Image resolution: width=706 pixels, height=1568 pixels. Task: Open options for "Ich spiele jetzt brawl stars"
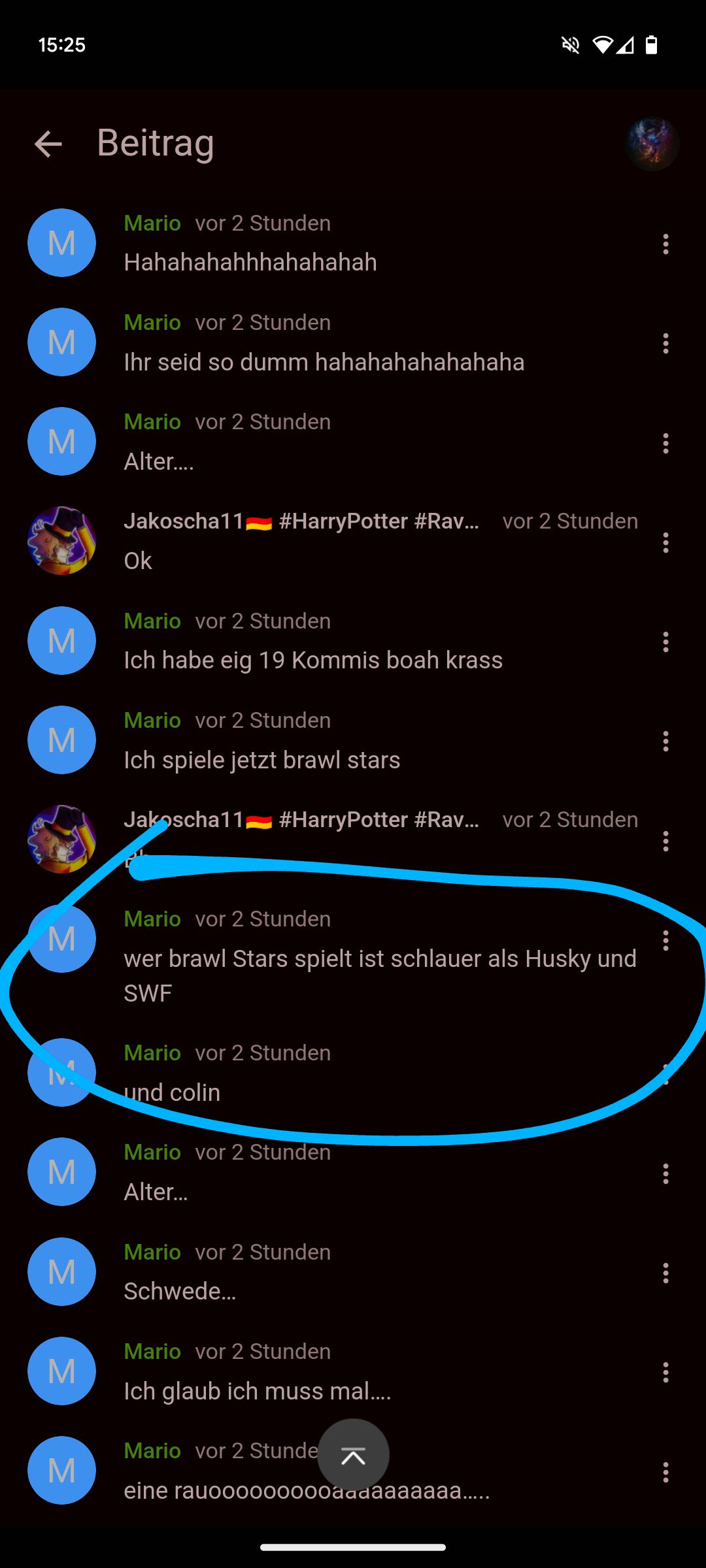(x=665, y=742)
